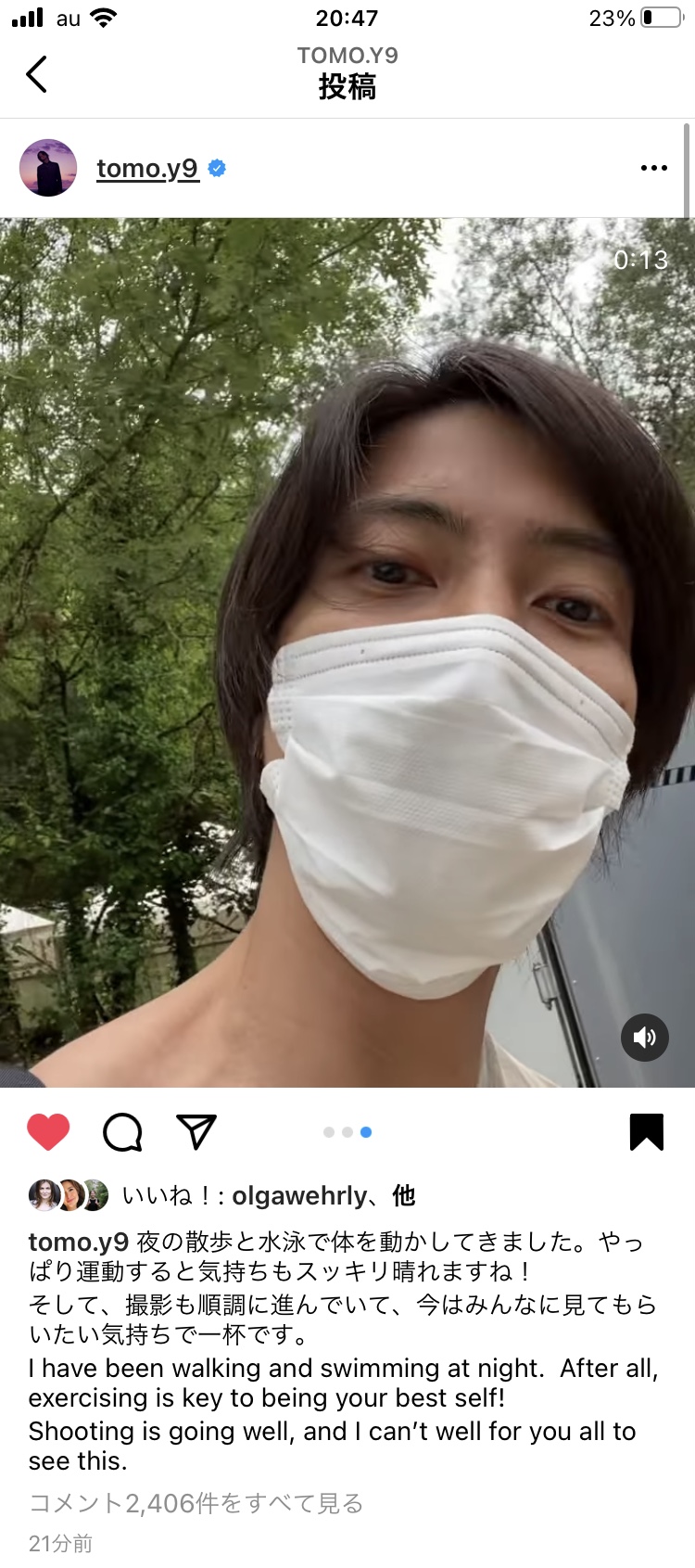
Task: Remove the post from saved bookmarks
Action: tap(646, 1132)
